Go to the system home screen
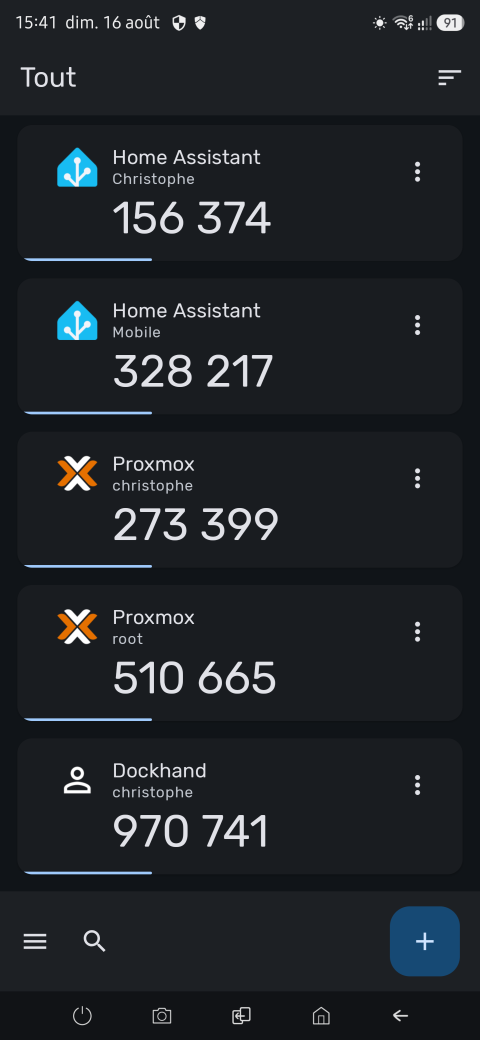 click(x=321, y=1015)
